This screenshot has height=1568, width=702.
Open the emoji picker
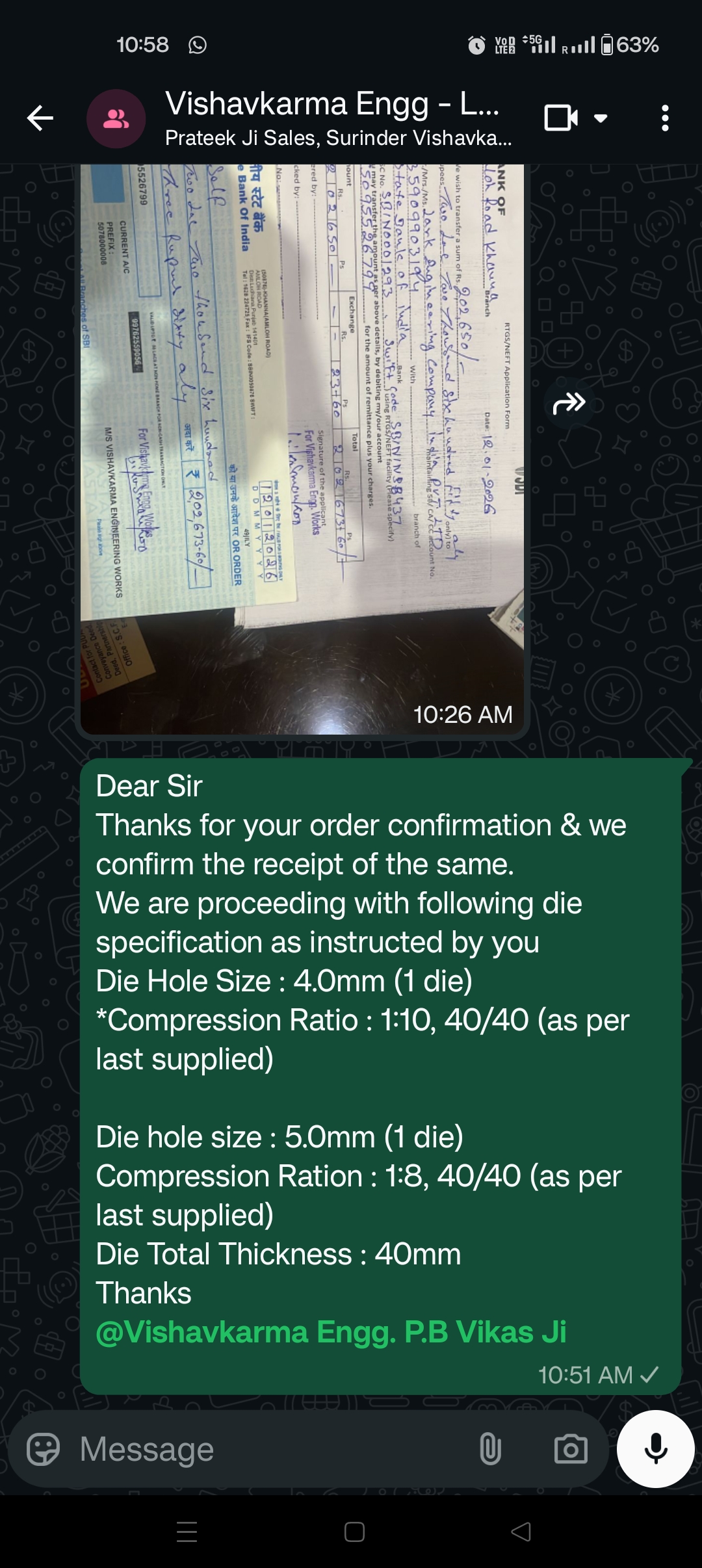[43, 1450]
